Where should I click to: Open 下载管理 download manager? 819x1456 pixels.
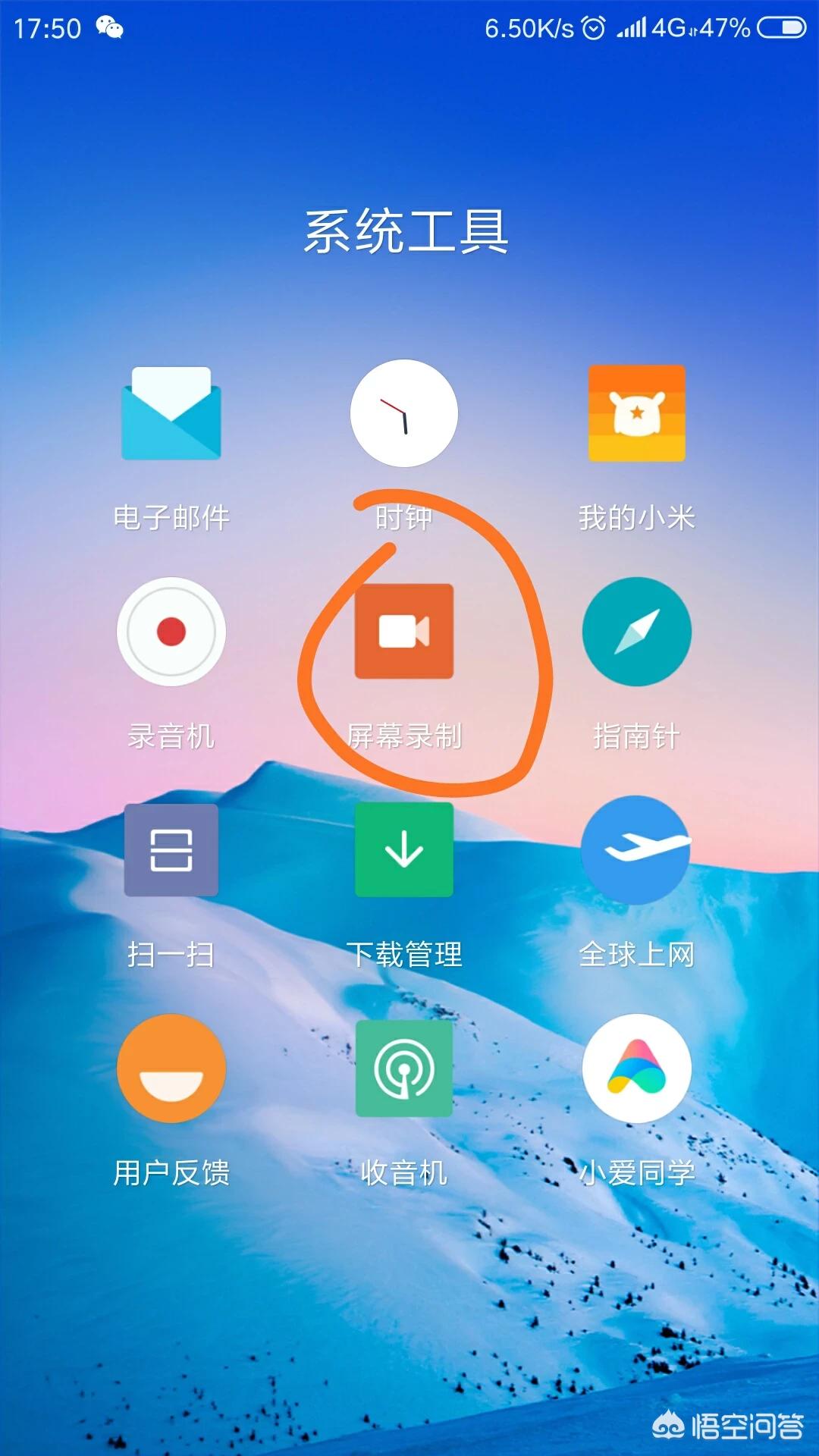click(x=404, y=850)
